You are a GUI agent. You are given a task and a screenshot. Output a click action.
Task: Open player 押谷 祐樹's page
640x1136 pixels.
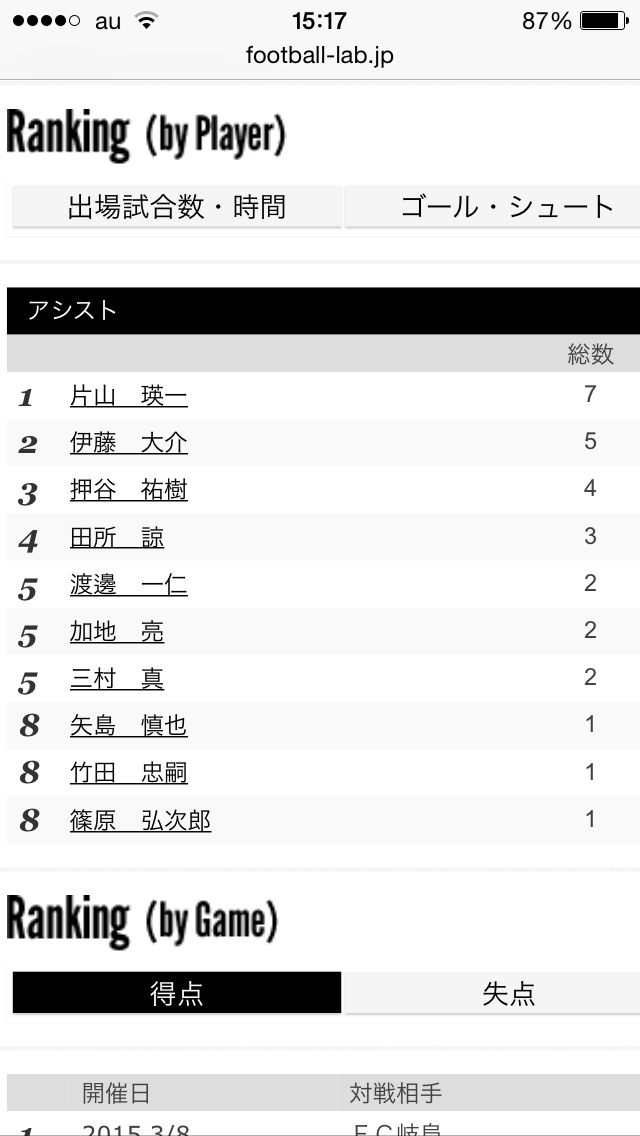tap(129, 490)
